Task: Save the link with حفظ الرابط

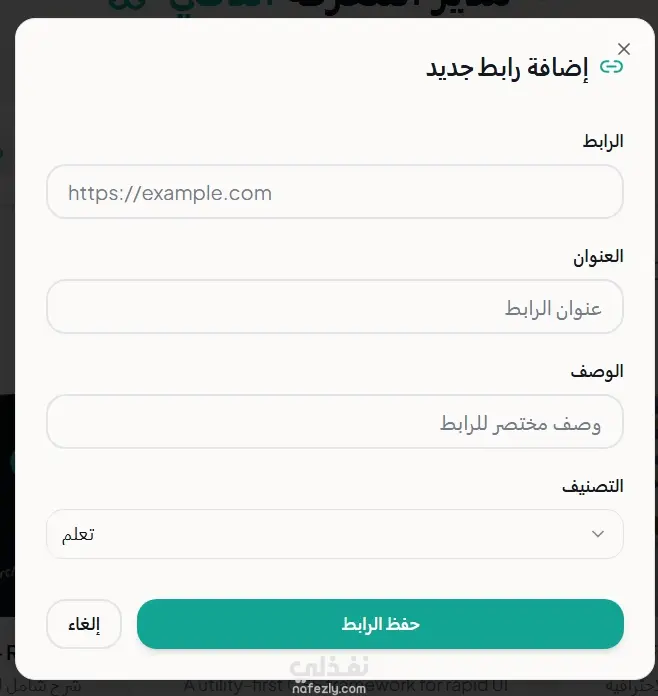Action: (380, 624)
